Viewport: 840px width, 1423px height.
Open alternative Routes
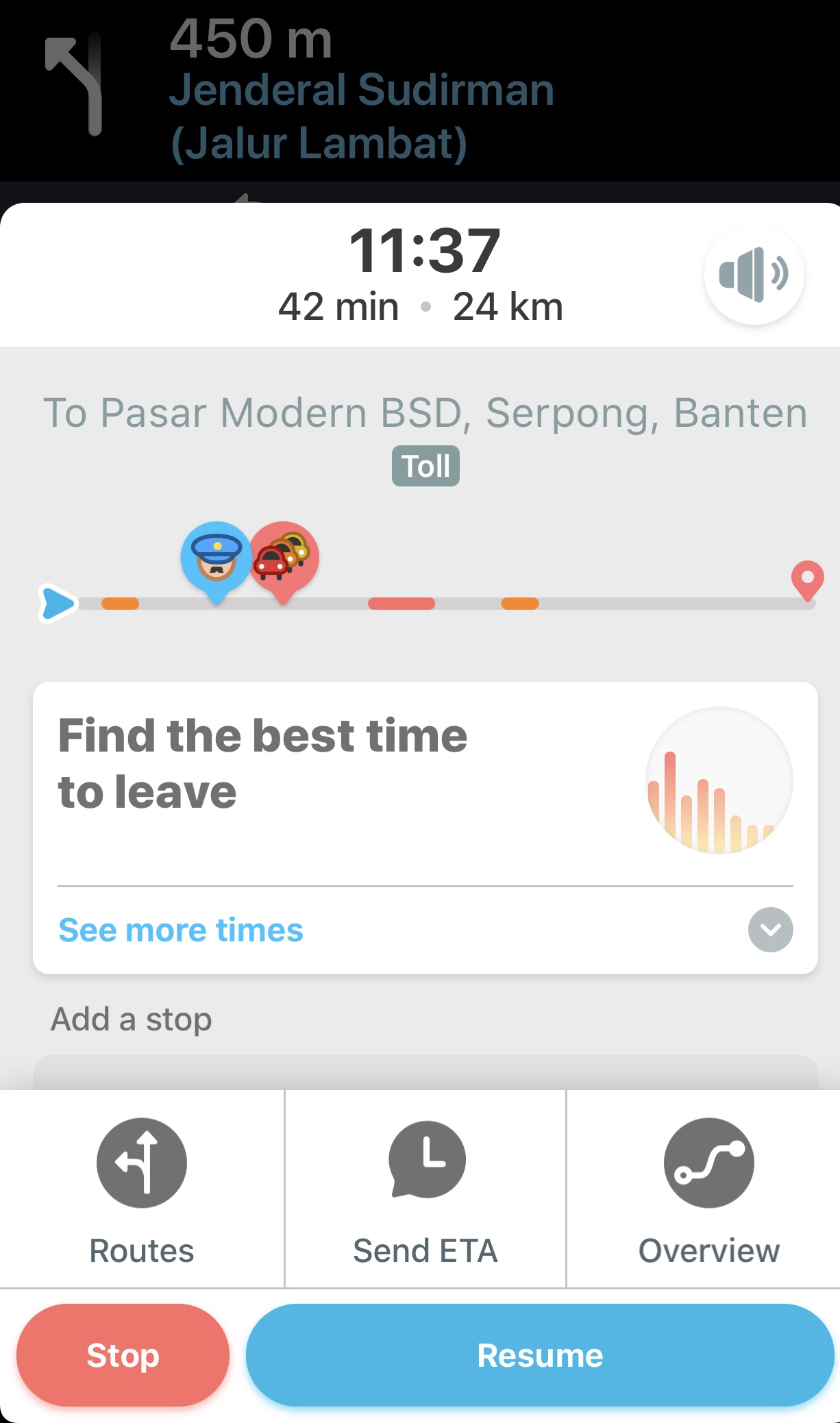coord(142,1189)
